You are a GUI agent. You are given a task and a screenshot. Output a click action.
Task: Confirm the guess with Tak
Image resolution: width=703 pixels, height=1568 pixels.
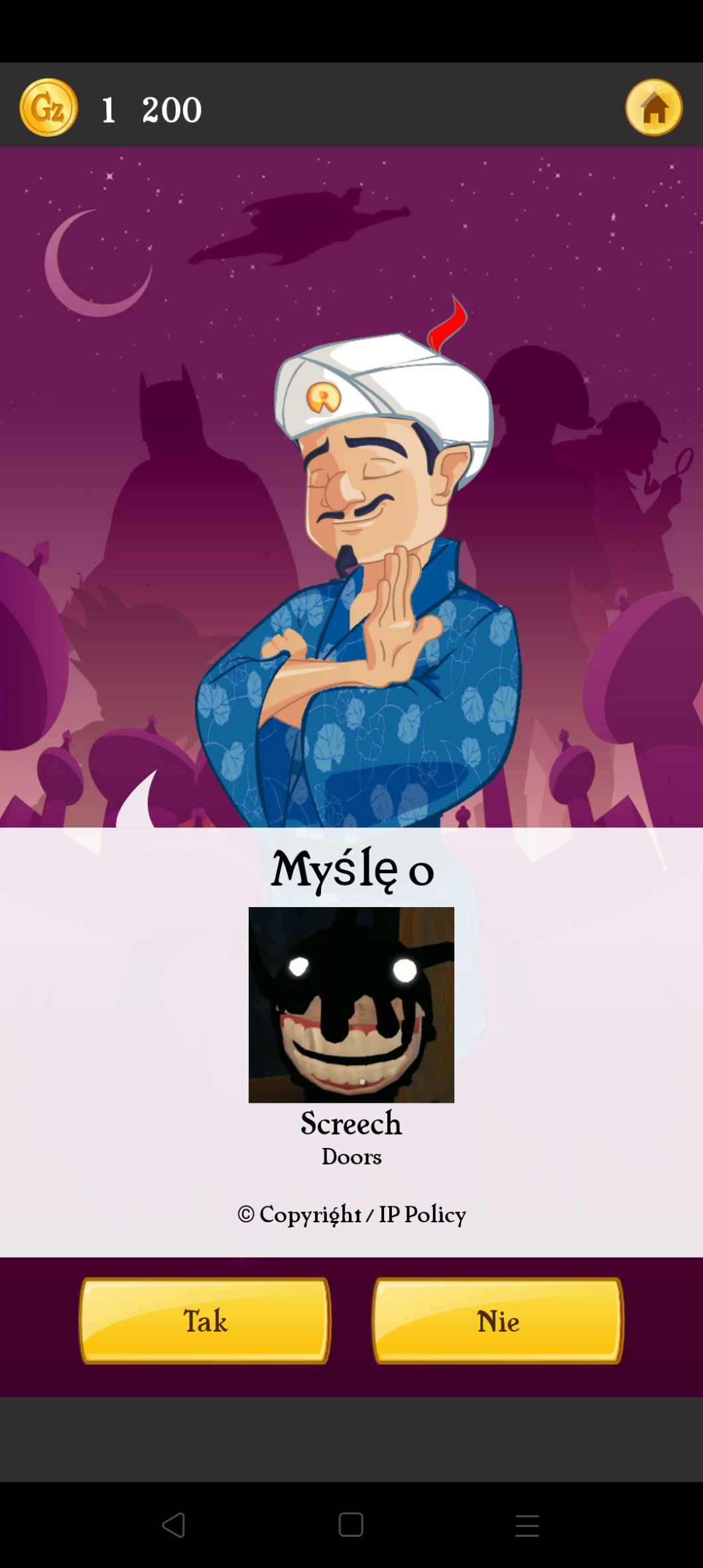(205, 1320)
